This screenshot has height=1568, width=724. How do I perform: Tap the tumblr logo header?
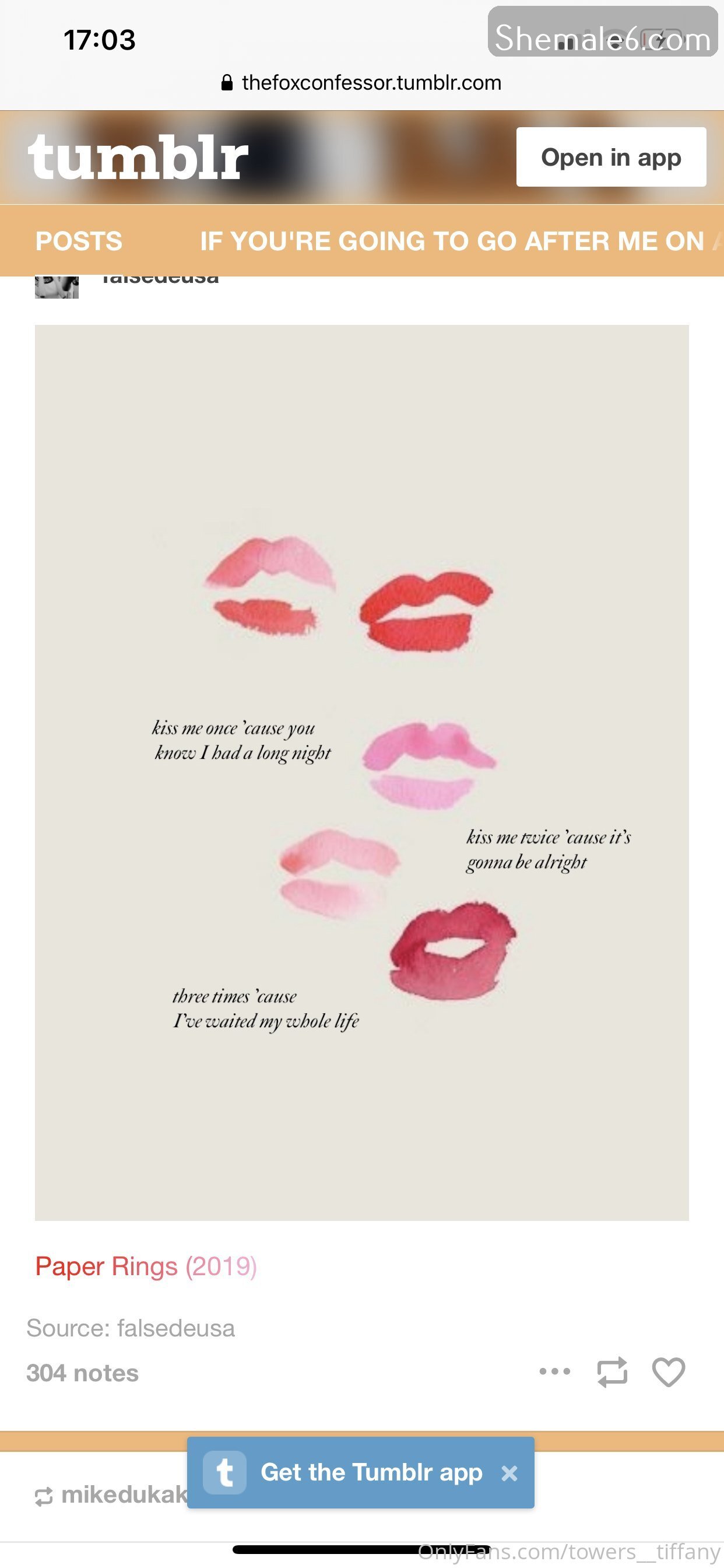tap(138, 157)
